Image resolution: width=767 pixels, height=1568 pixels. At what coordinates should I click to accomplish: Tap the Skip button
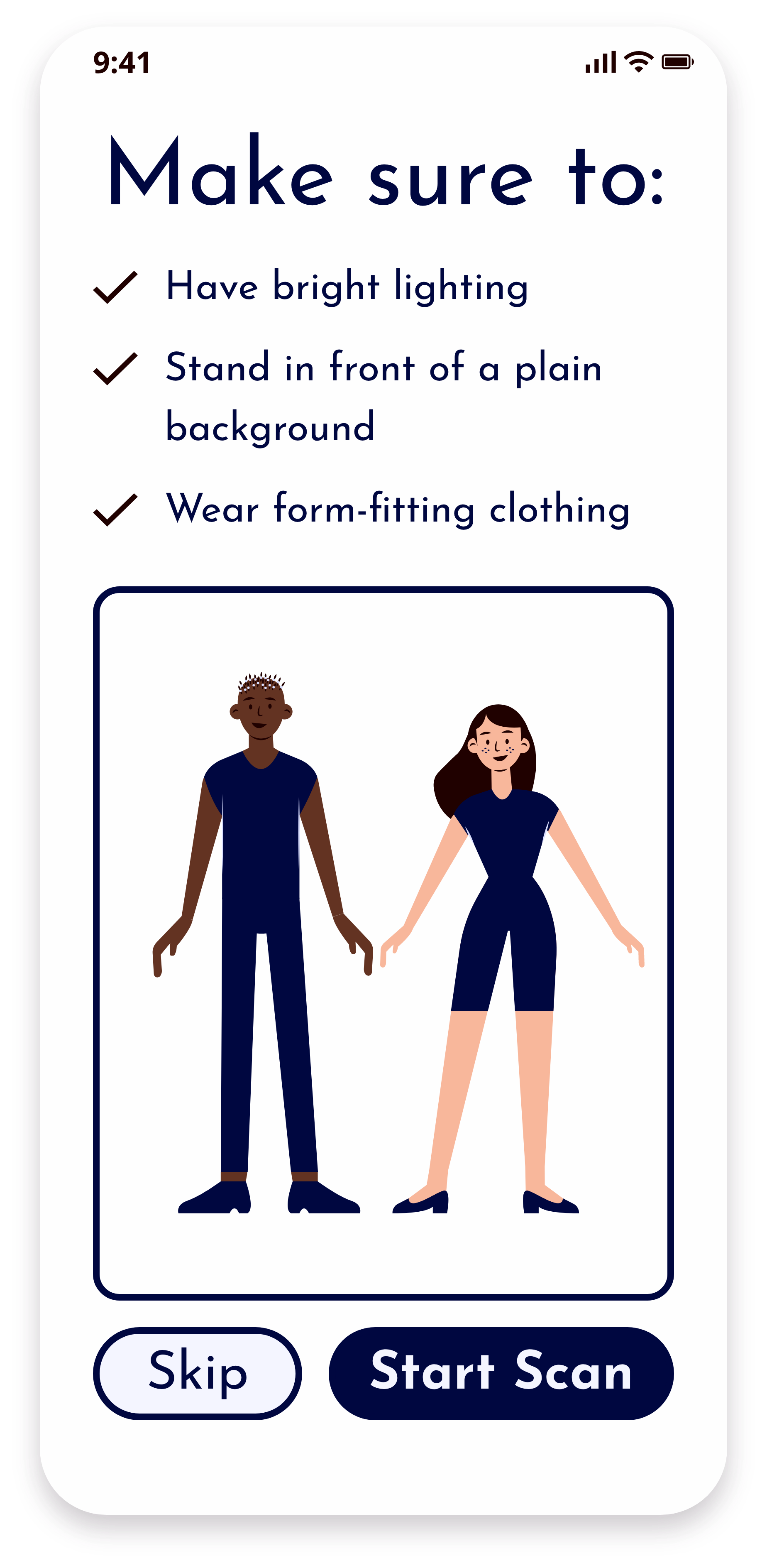pyautogui.click(x=197, y=1373)
